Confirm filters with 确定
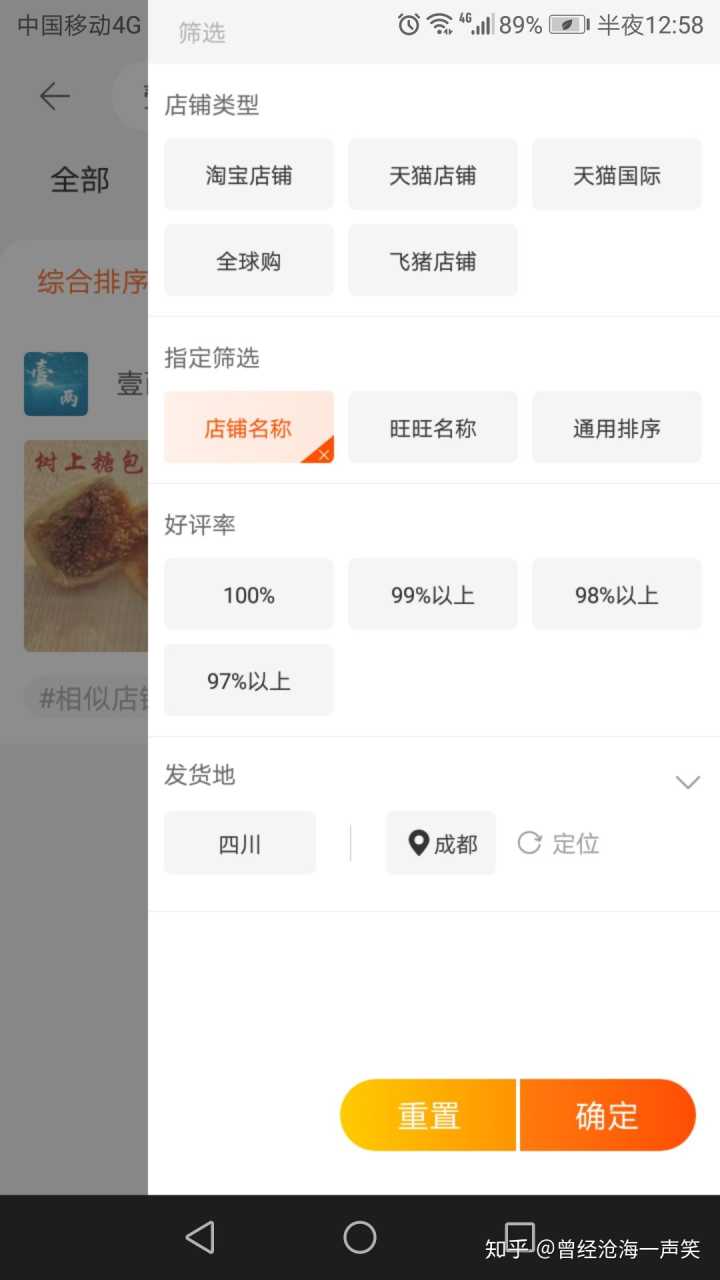The width and height of the screenshot is (720, 1280). [607, 1115]
